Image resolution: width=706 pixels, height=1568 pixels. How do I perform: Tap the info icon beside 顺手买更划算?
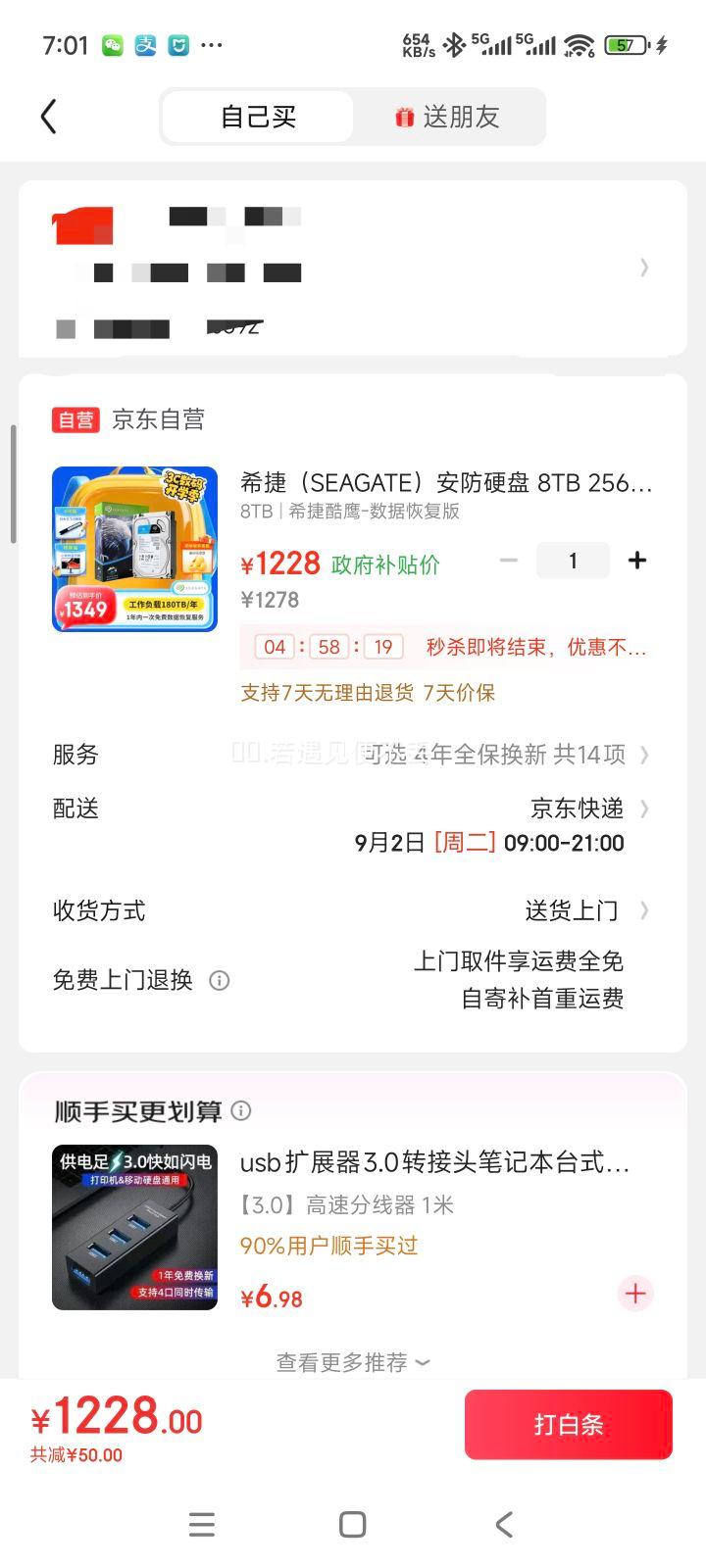pos(241,1110)
